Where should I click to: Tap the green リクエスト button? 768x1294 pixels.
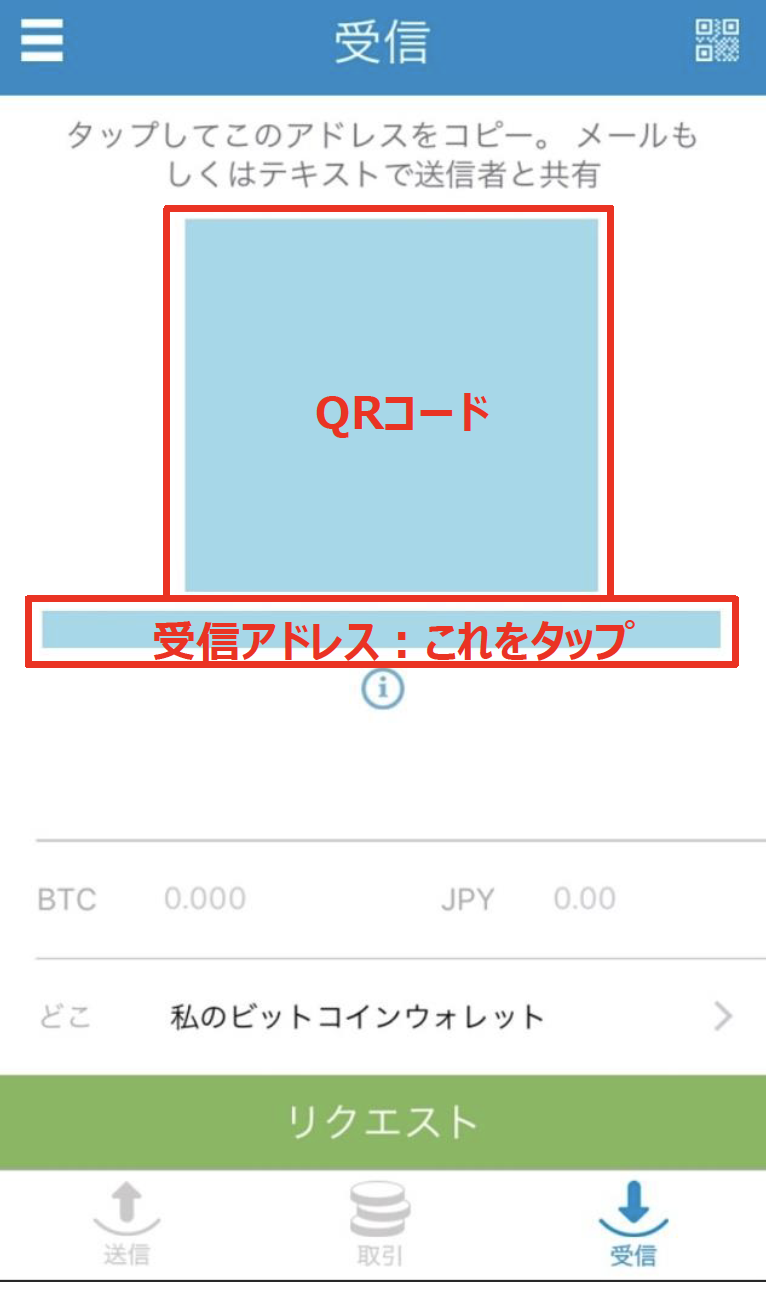pyautogui.click(x=383, y=1122)
